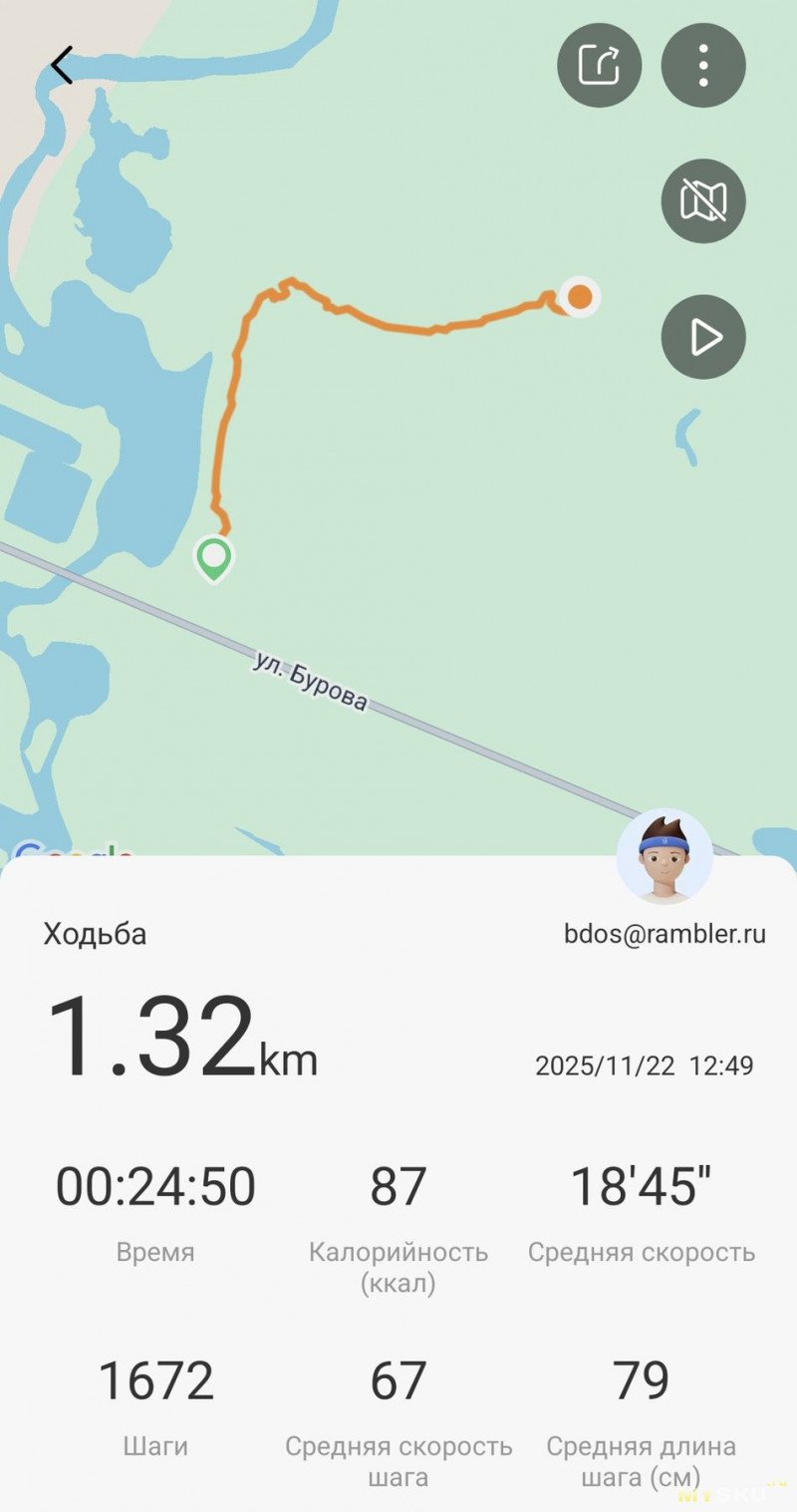Hide the map with the crossed-map icon

click(x=703, y=201)
